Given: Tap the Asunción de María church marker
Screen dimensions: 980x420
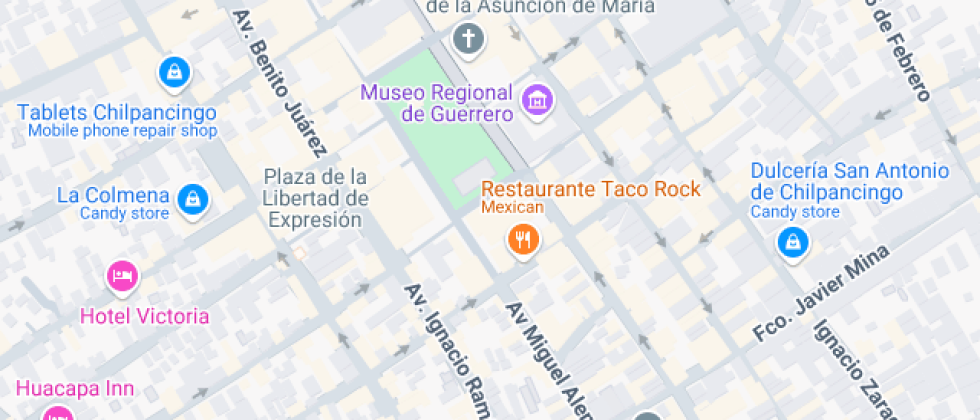Looking at the screenshot, I should click(468, 39).
